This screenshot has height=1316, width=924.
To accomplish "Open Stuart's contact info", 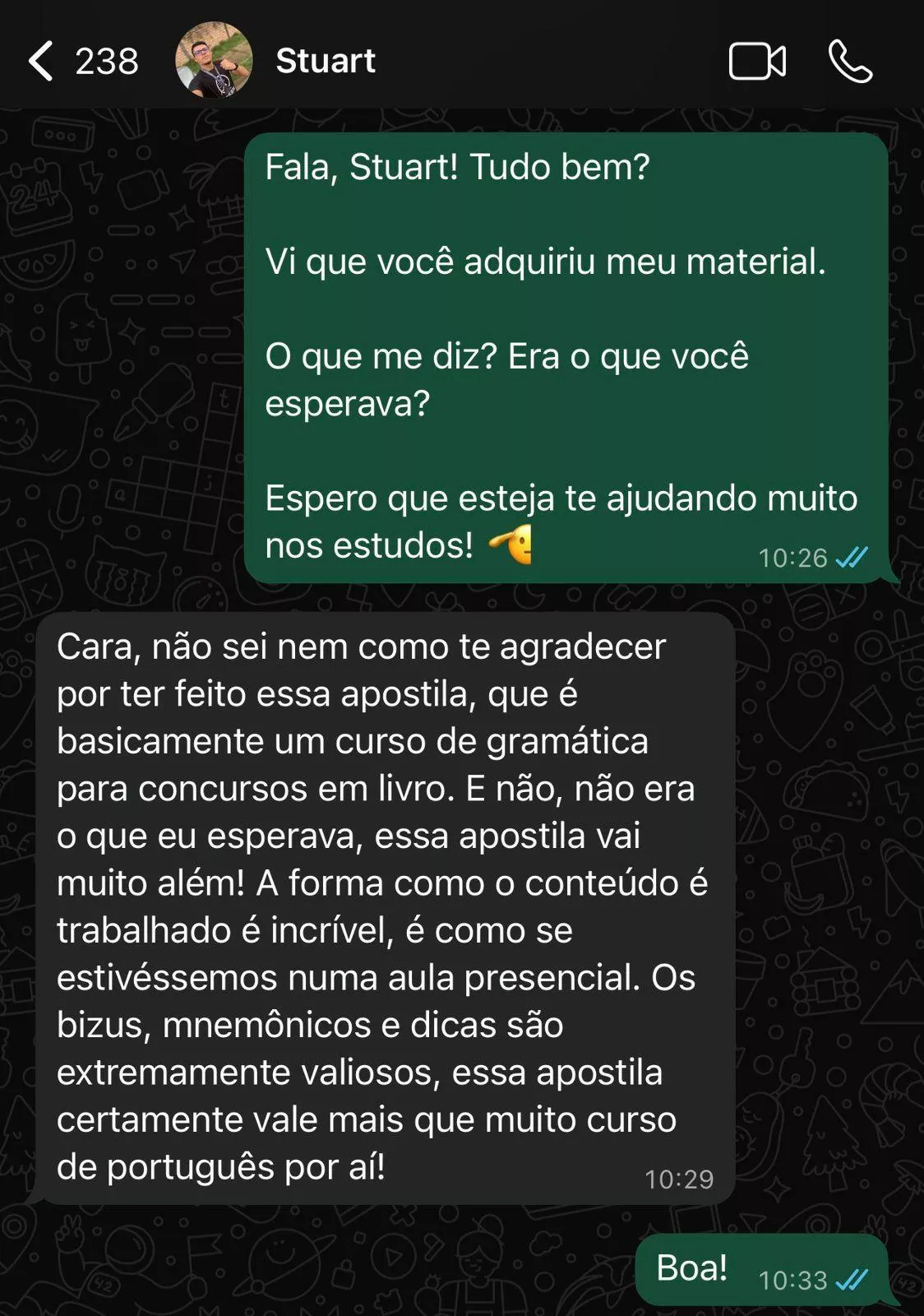I will tap(326, 61).
